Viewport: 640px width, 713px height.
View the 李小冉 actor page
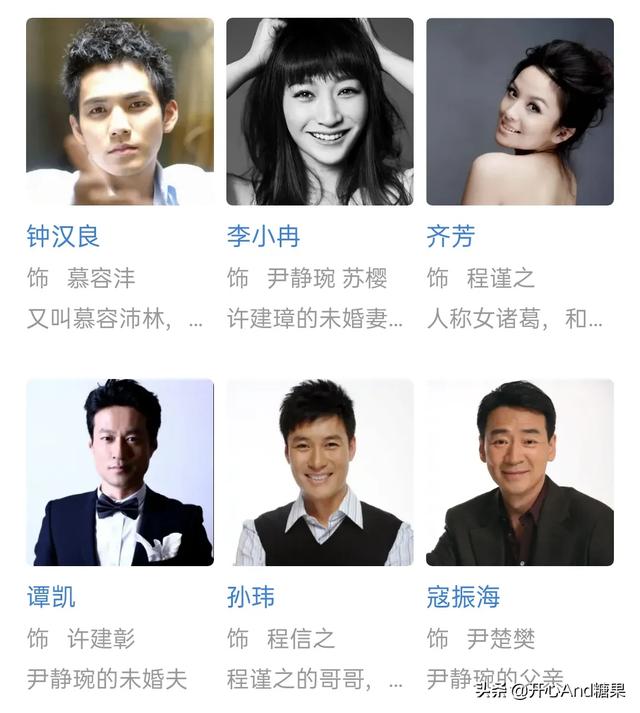(263, 237)
